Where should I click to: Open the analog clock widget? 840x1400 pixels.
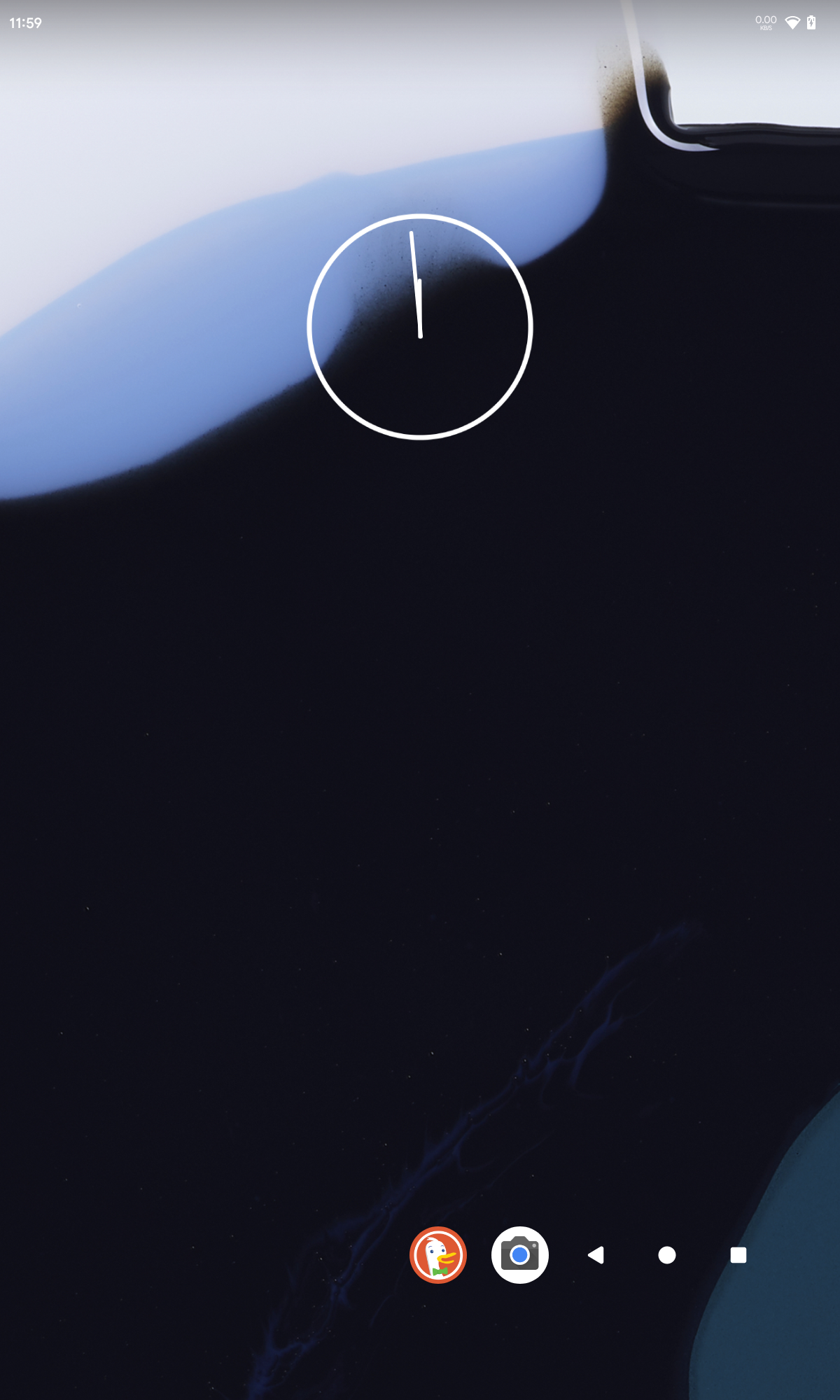[x=420, y=326]
